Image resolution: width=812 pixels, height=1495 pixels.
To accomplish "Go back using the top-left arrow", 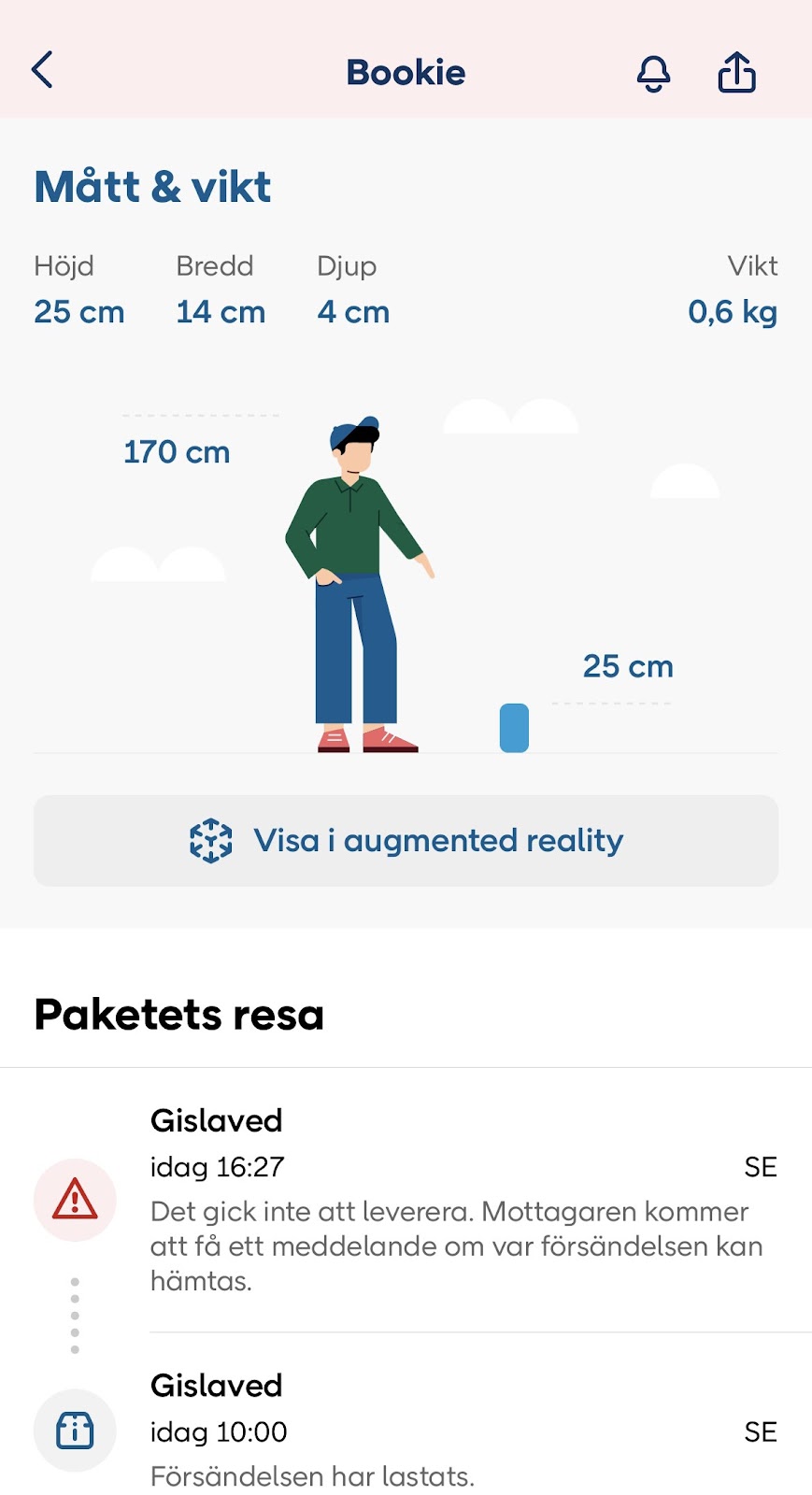I will (x=43, y=70).
